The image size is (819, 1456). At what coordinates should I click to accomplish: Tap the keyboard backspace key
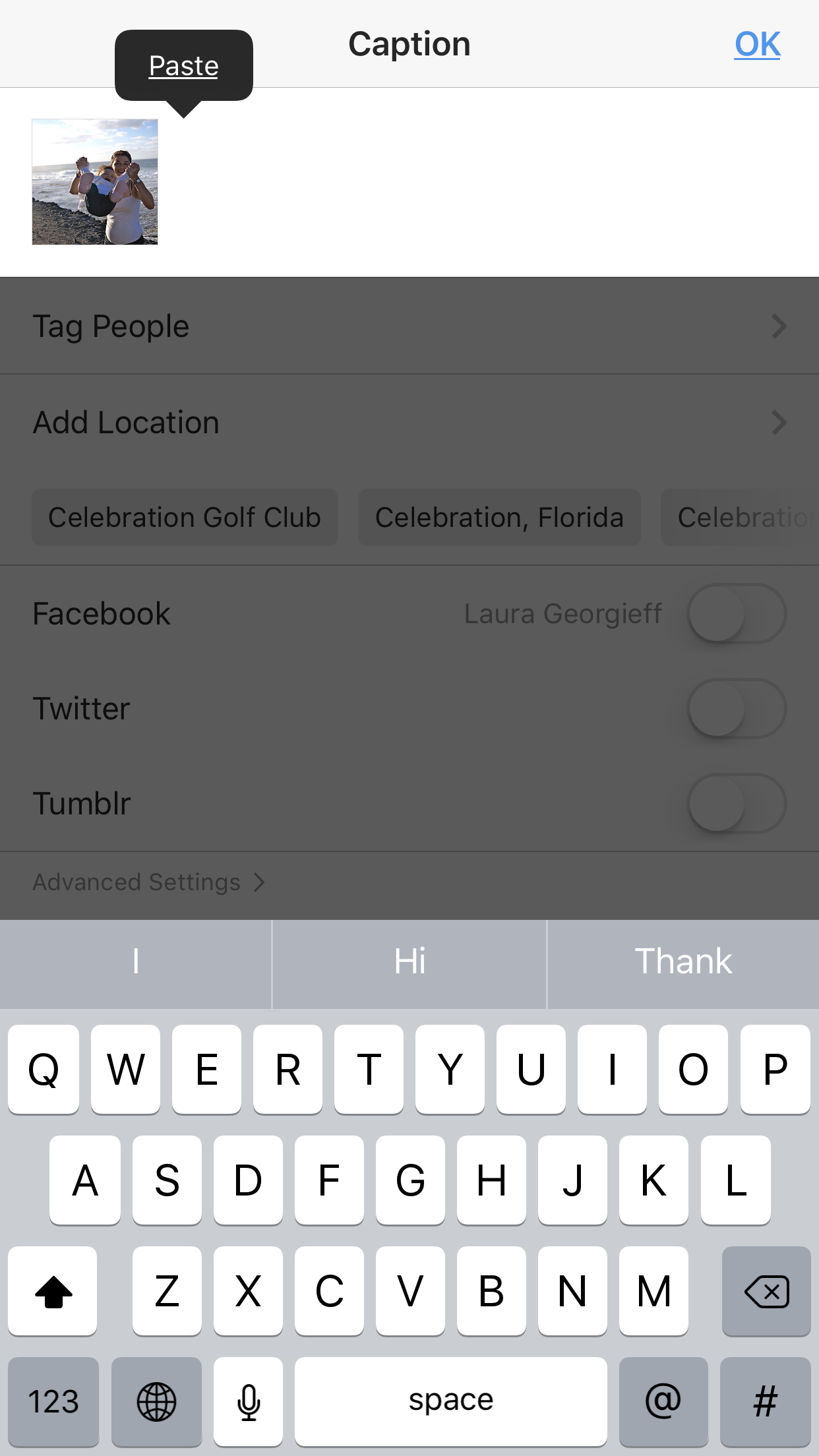(766, 1291)
